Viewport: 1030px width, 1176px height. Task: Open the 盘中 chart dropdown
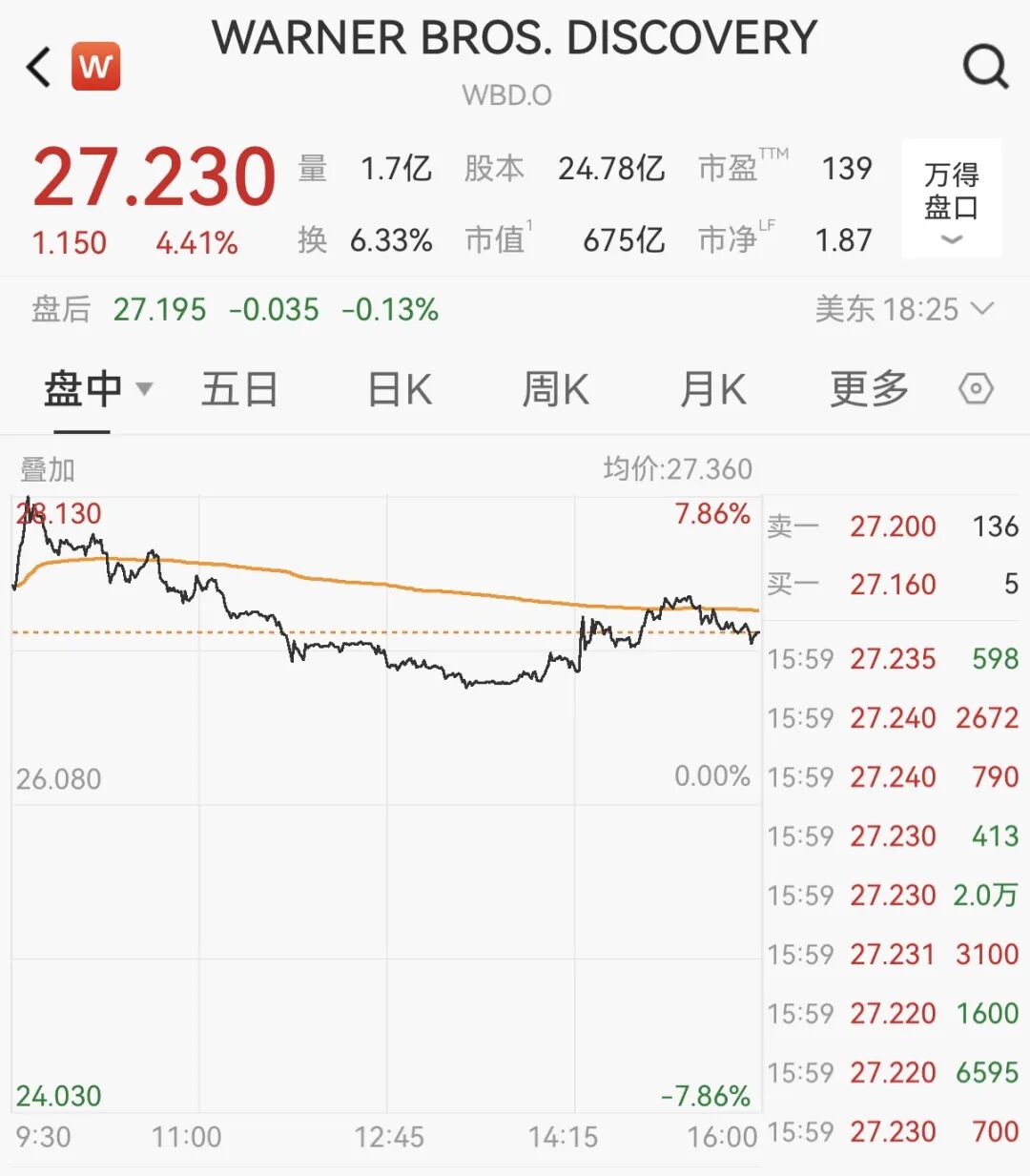pos(97,389)
